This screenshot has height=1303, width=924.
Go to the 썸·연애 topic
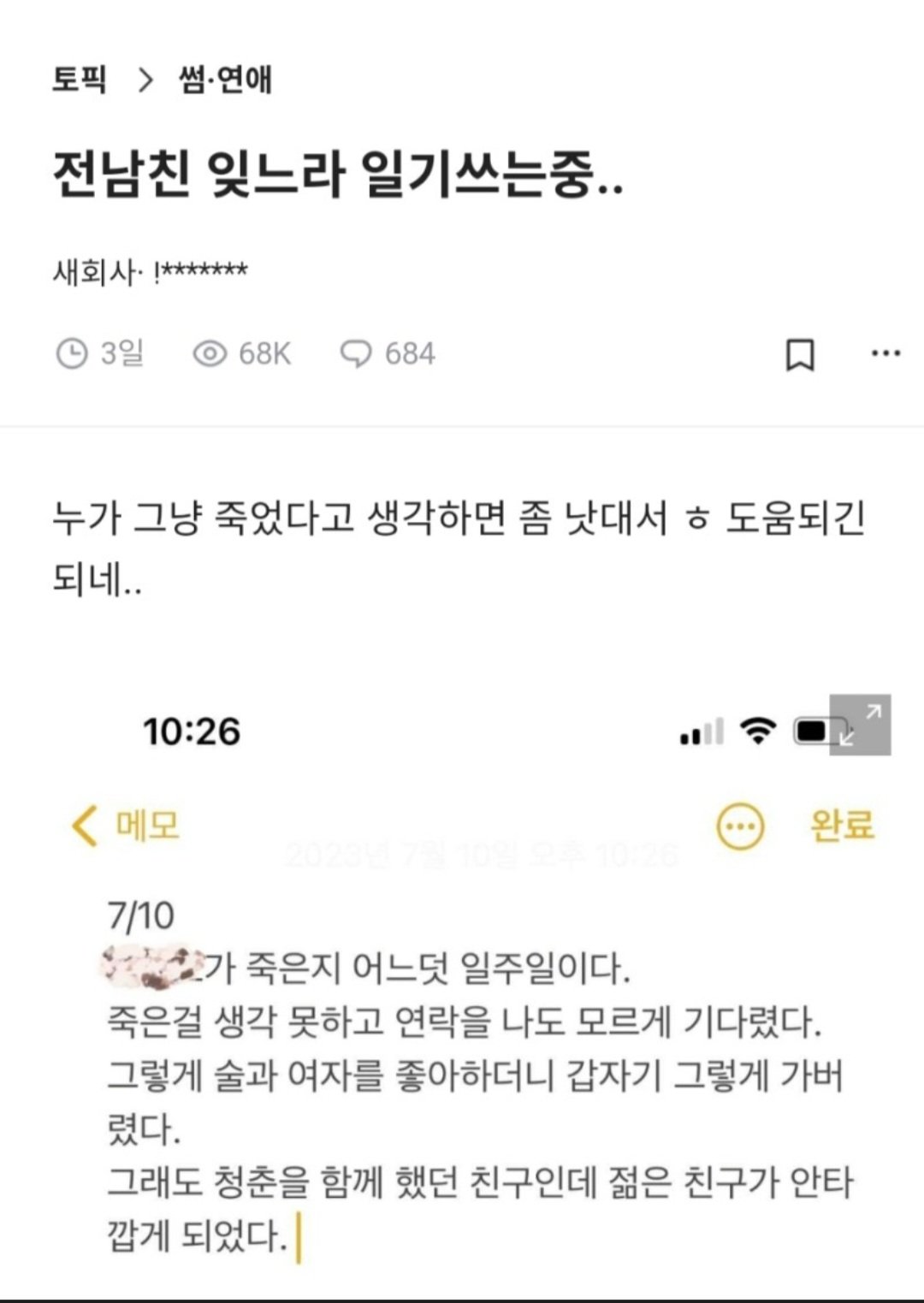[225, 80]
